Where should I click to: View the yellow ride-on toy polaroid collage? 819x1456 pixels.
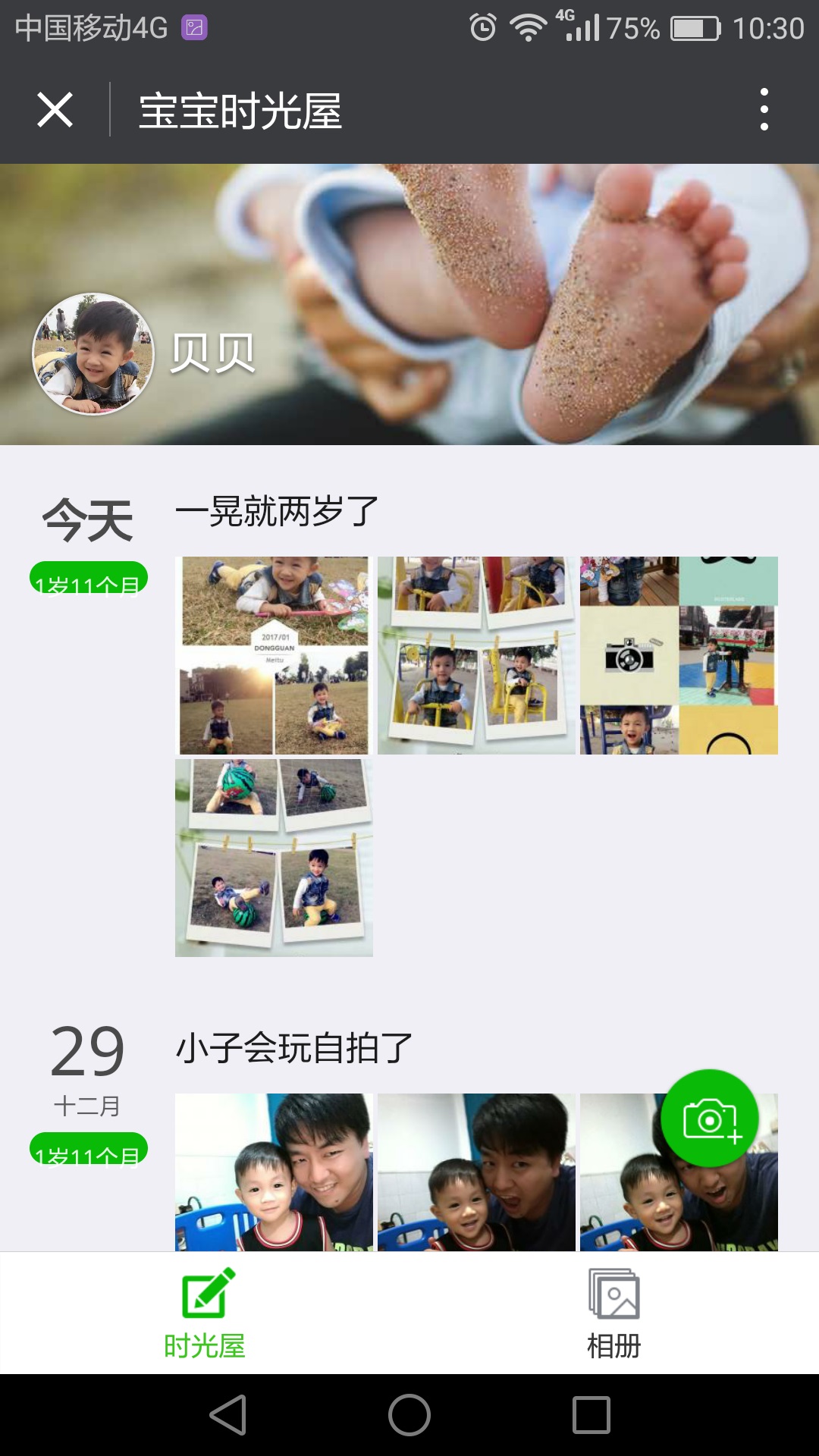(x=476, y=655)
